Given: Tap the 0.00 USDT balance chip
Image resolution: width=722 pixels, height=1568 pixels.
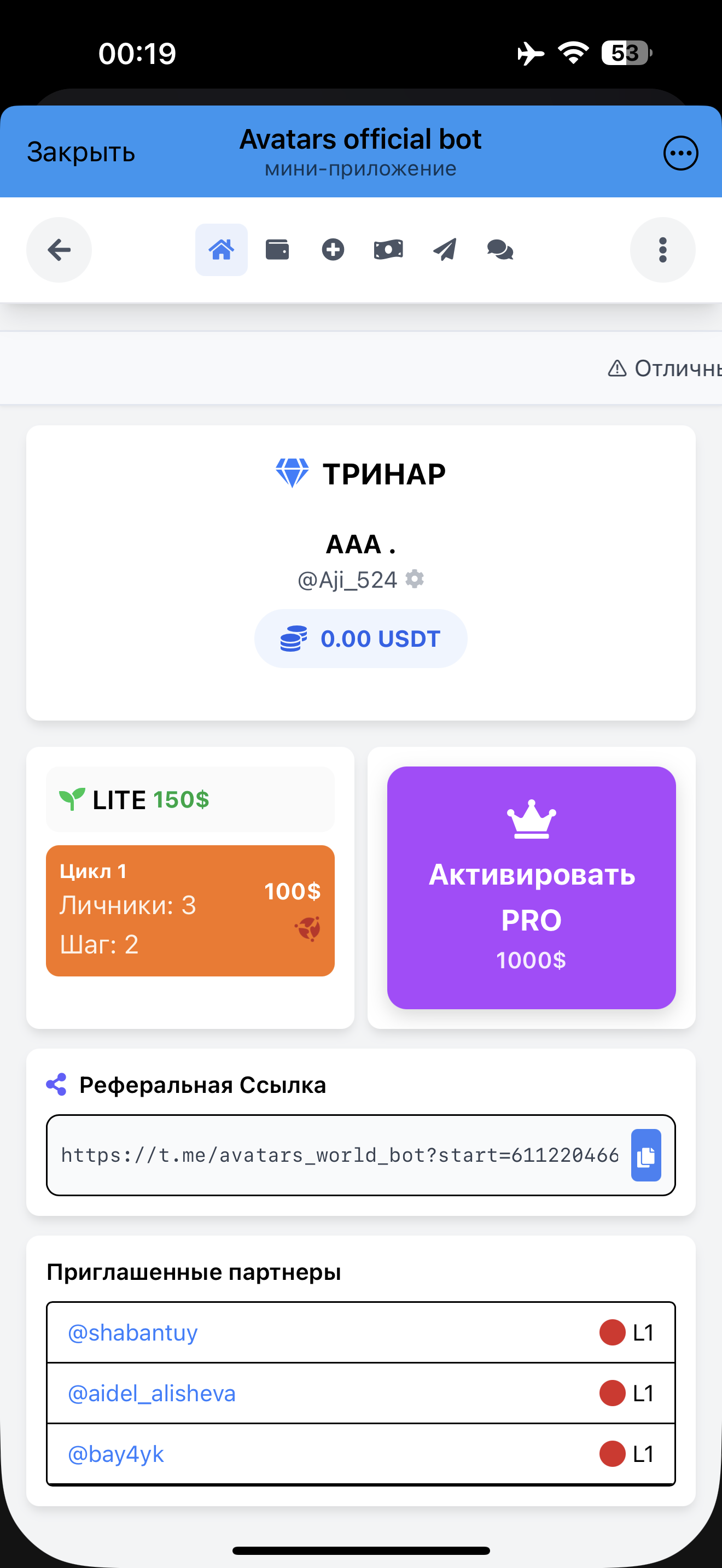Looking at the screenshot, I should click(x=360, y=639).
